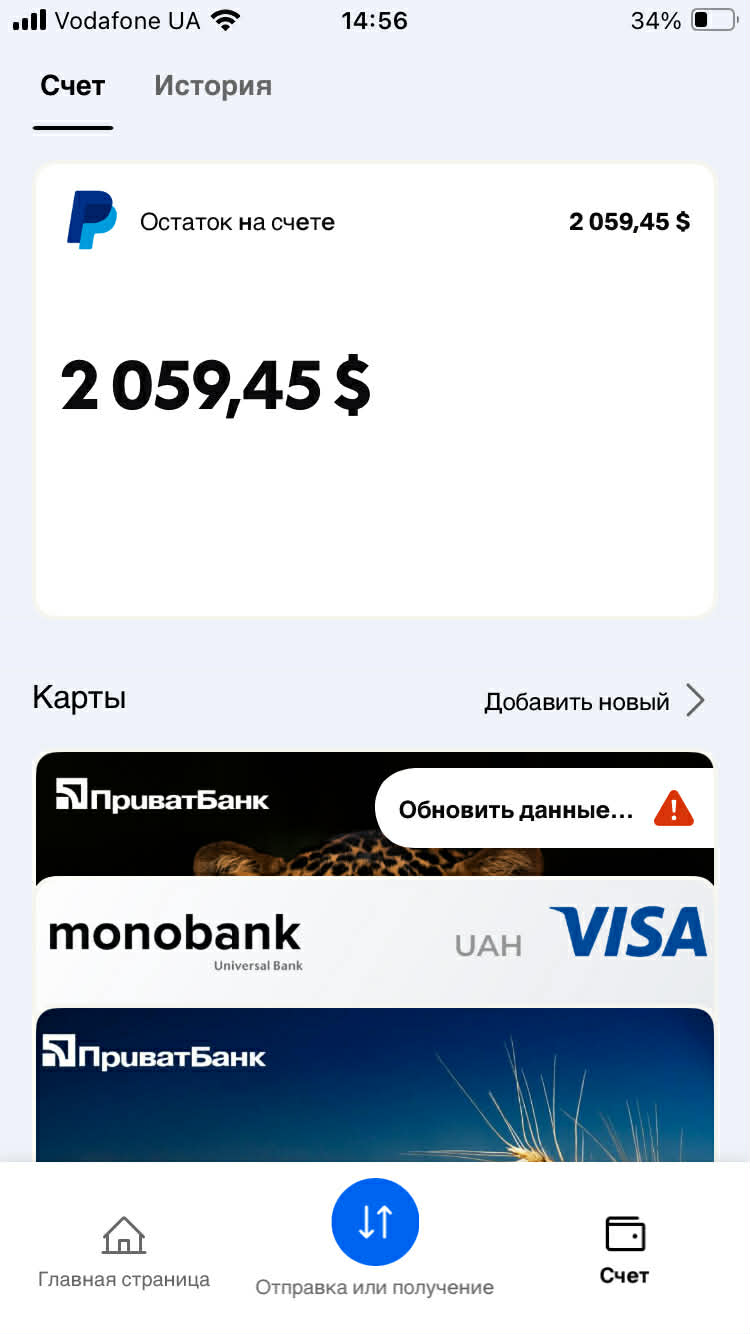Tap Добавить новый to add a card
Screen dimensions: 750x1334
594,701
